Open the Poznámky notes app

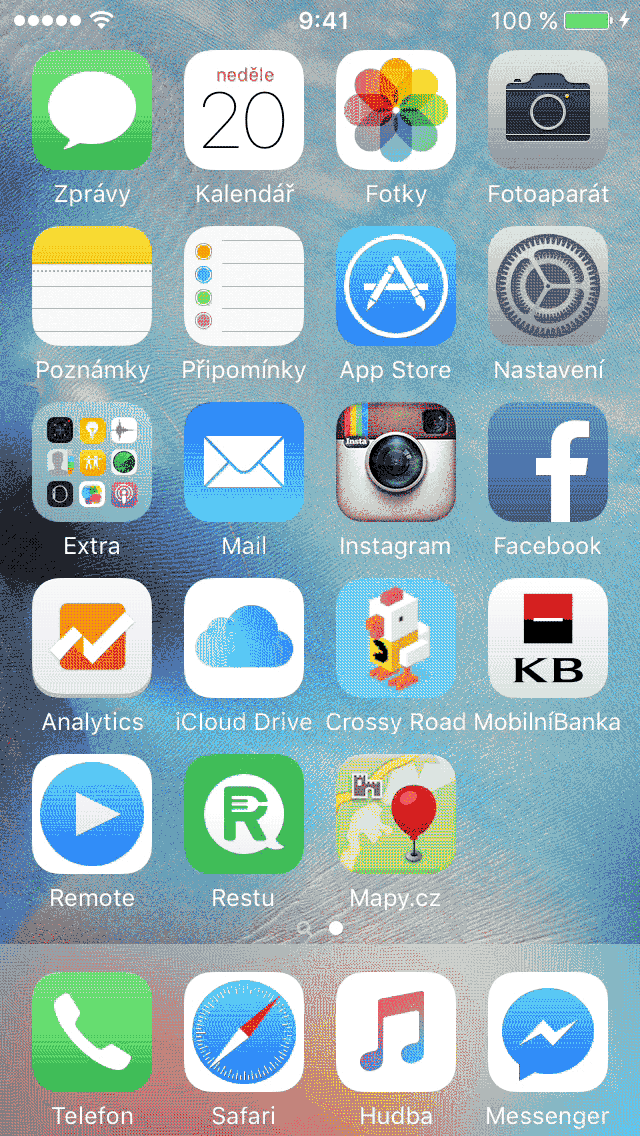point(92,286)
